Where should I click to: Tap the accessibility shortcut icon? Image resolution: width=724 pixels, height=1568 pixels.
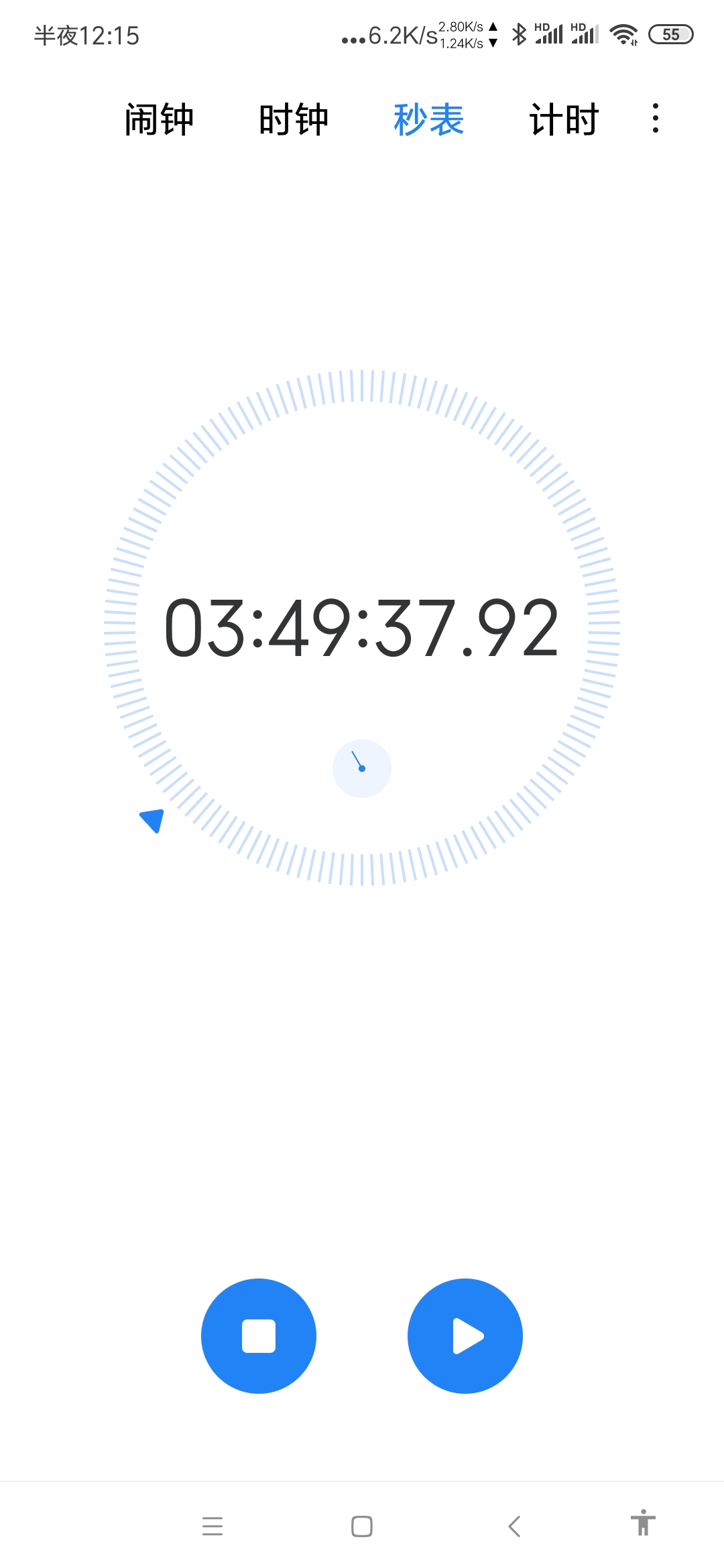click(643, 1522)
